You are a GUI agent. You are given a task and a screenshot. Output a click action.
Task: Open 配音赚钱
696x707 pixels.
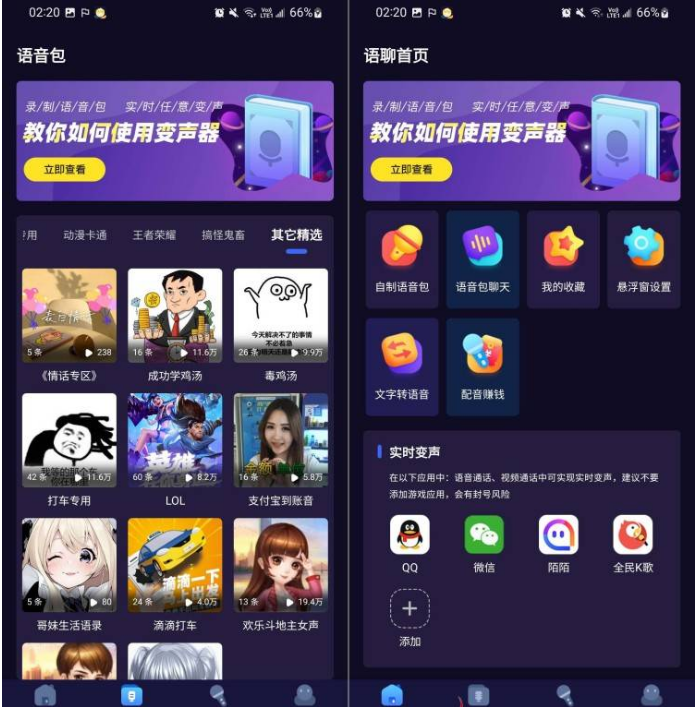[483, 365]
